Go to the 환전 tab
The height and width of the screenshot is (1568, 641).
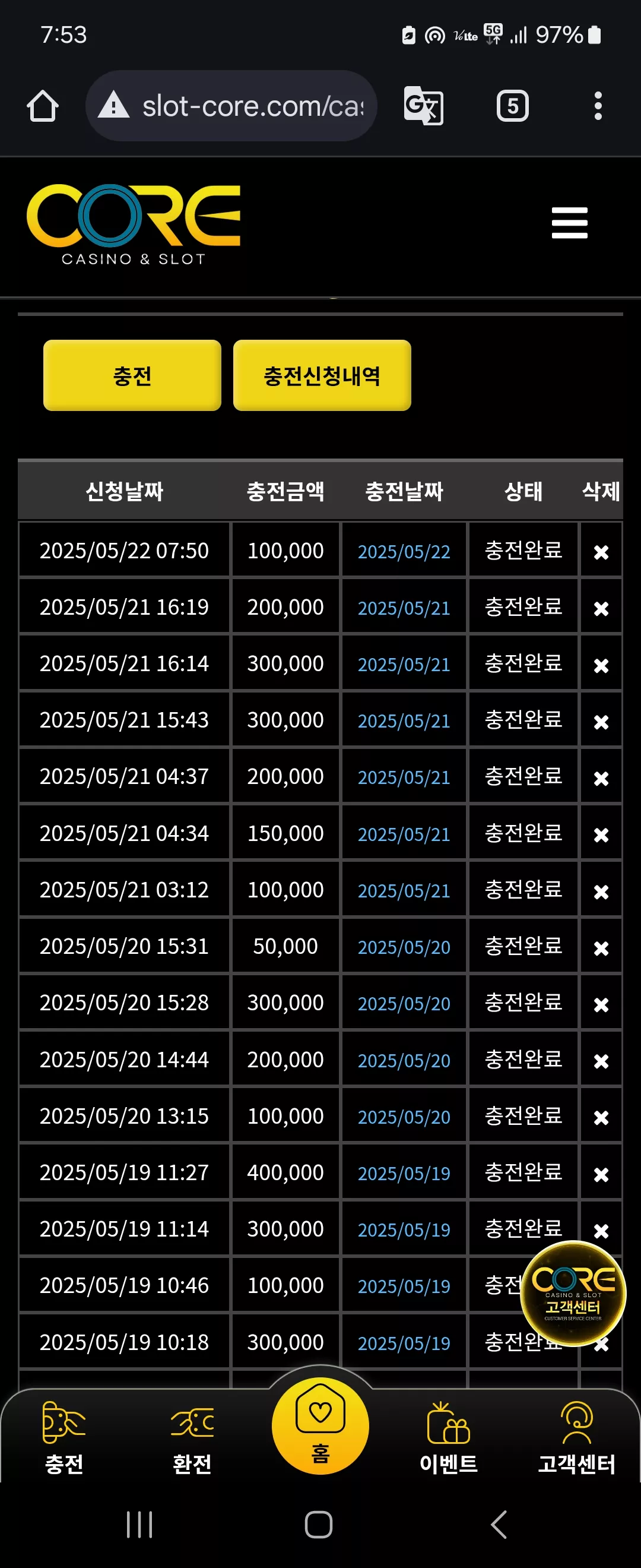192,1438
